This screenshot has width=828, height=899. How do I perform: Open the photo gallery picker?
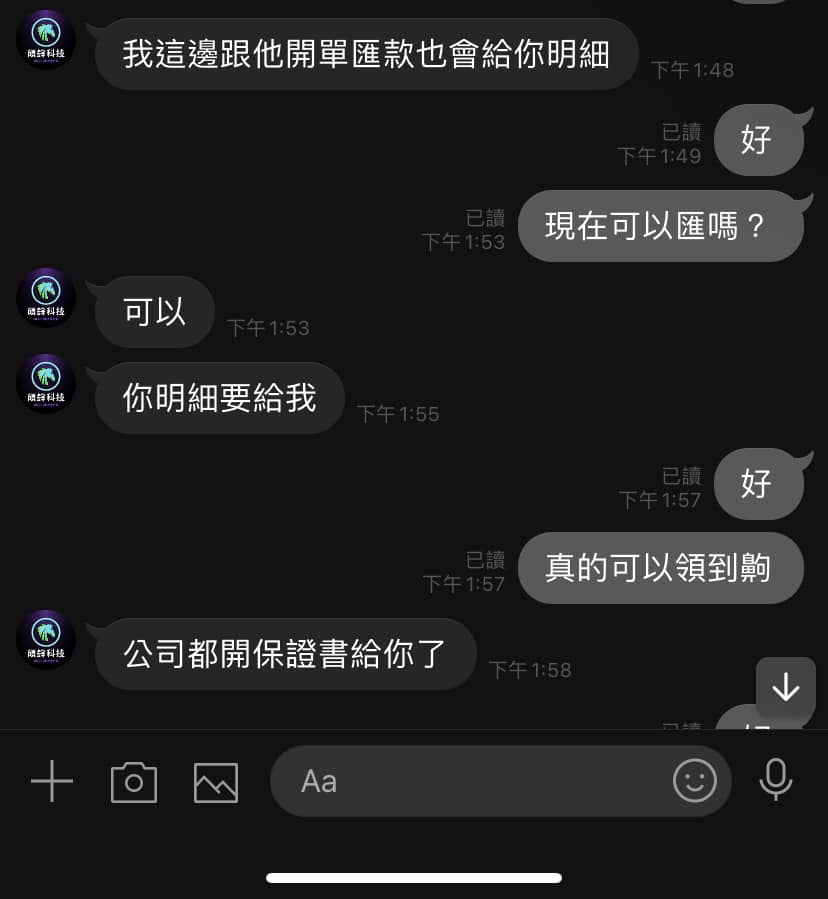click(216, 782)
